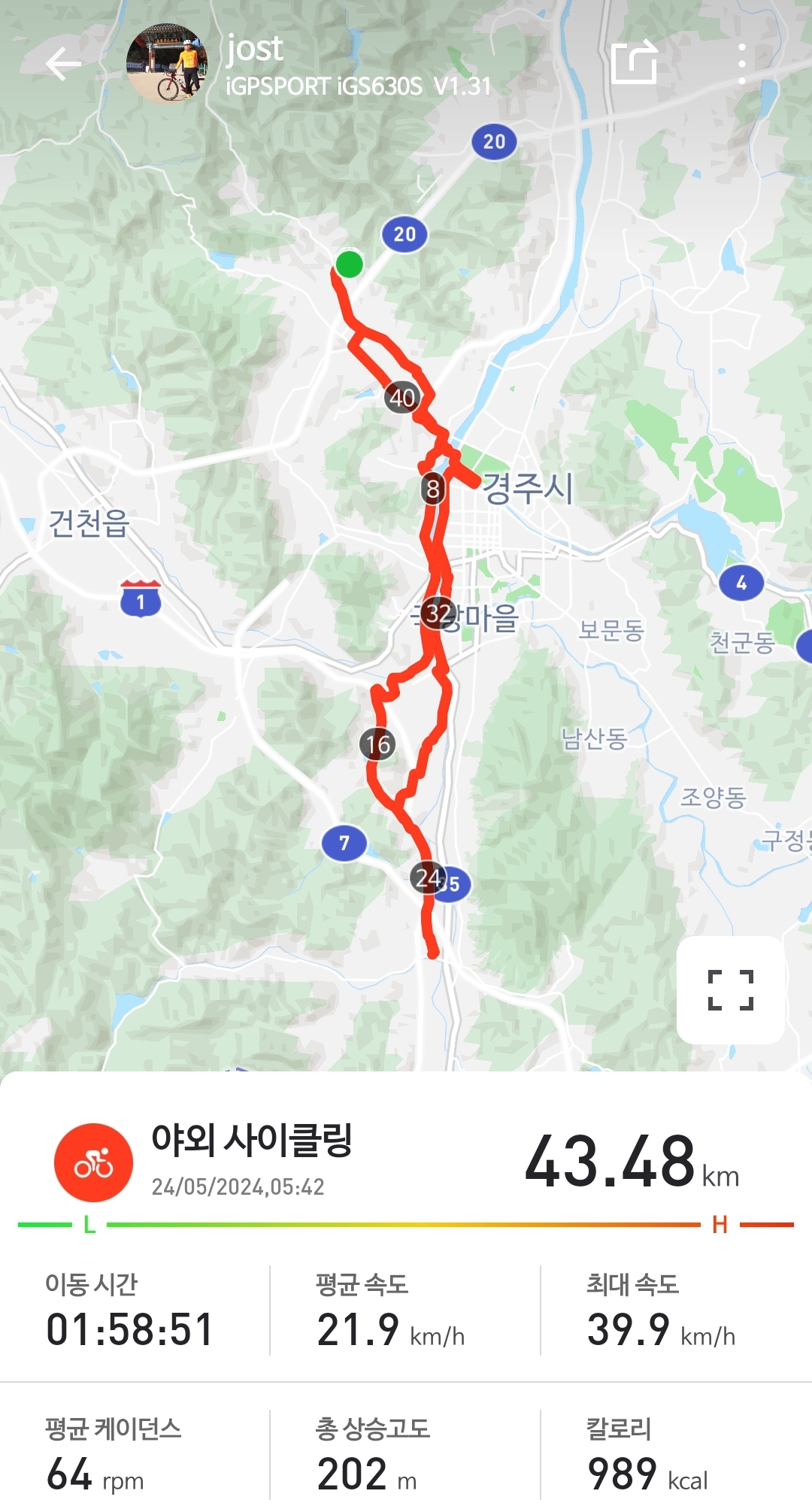This screenshot has height=1509, width=812.
Task: Open the three-dot overflow menu
Action: [741, 64]
